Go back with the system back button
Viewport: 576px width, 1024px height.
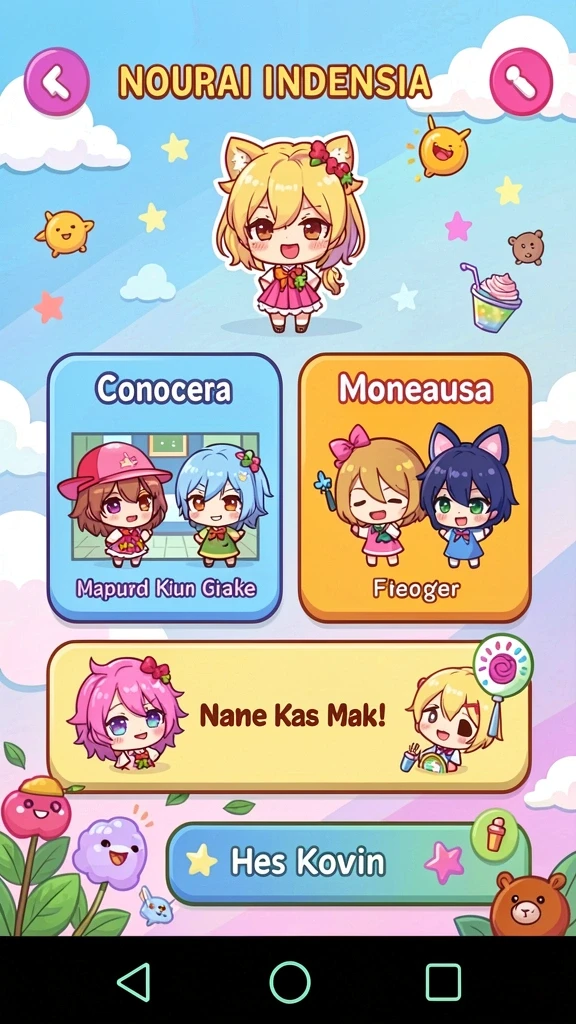pyautogui.click(x=134, y=981)
